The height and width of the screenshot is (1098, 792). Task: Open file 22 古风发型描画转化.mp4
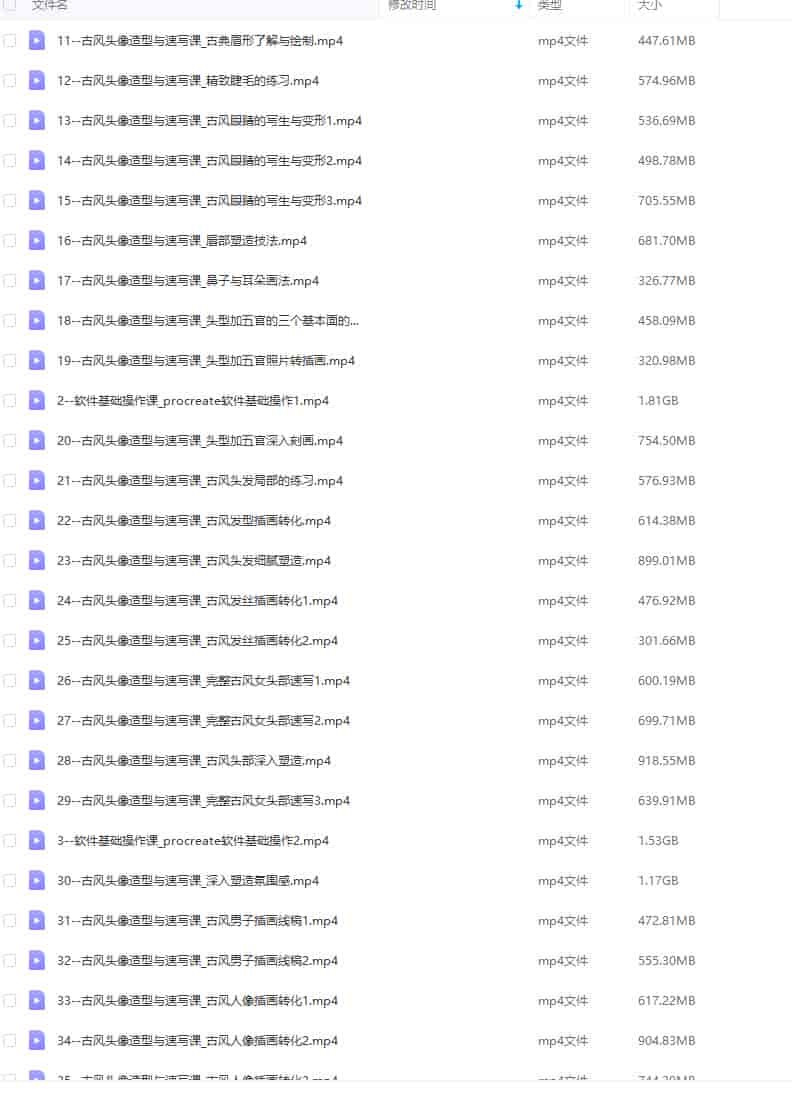pos(194,521)
